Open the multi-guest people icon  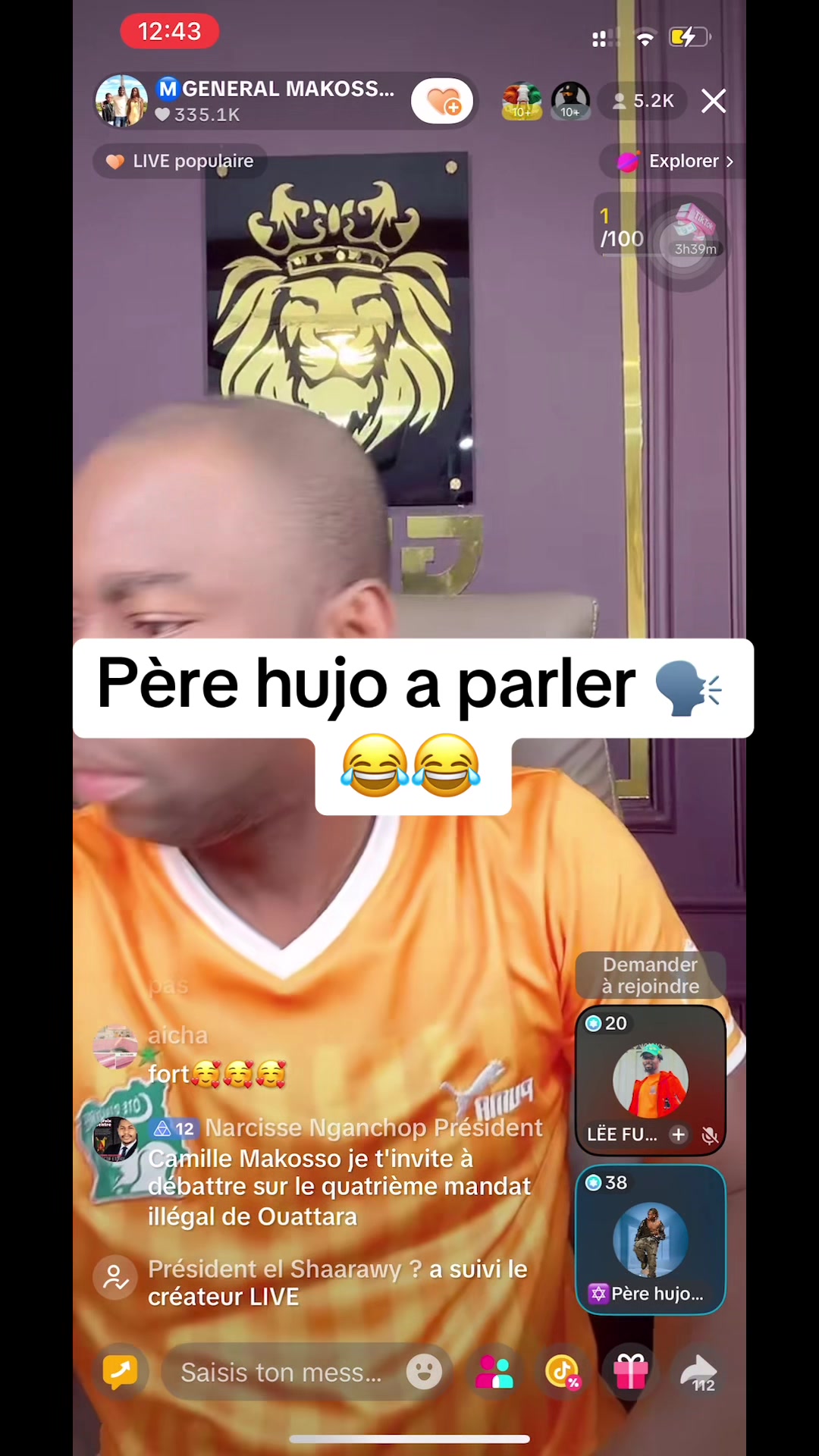point(494,1372)
